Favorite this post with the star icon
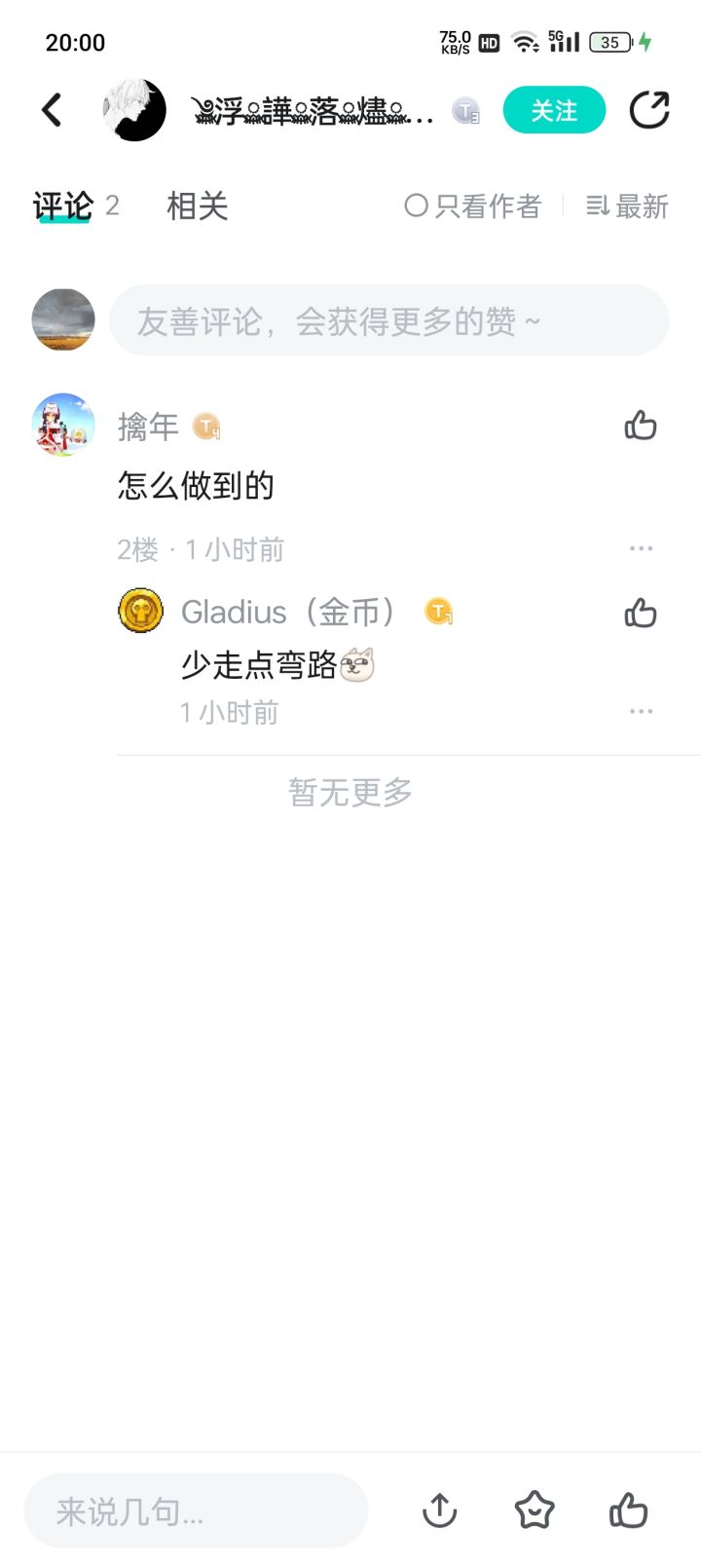Image resolution: width=701 pixels, height=1568 pixels. (x=535, y=1511)
